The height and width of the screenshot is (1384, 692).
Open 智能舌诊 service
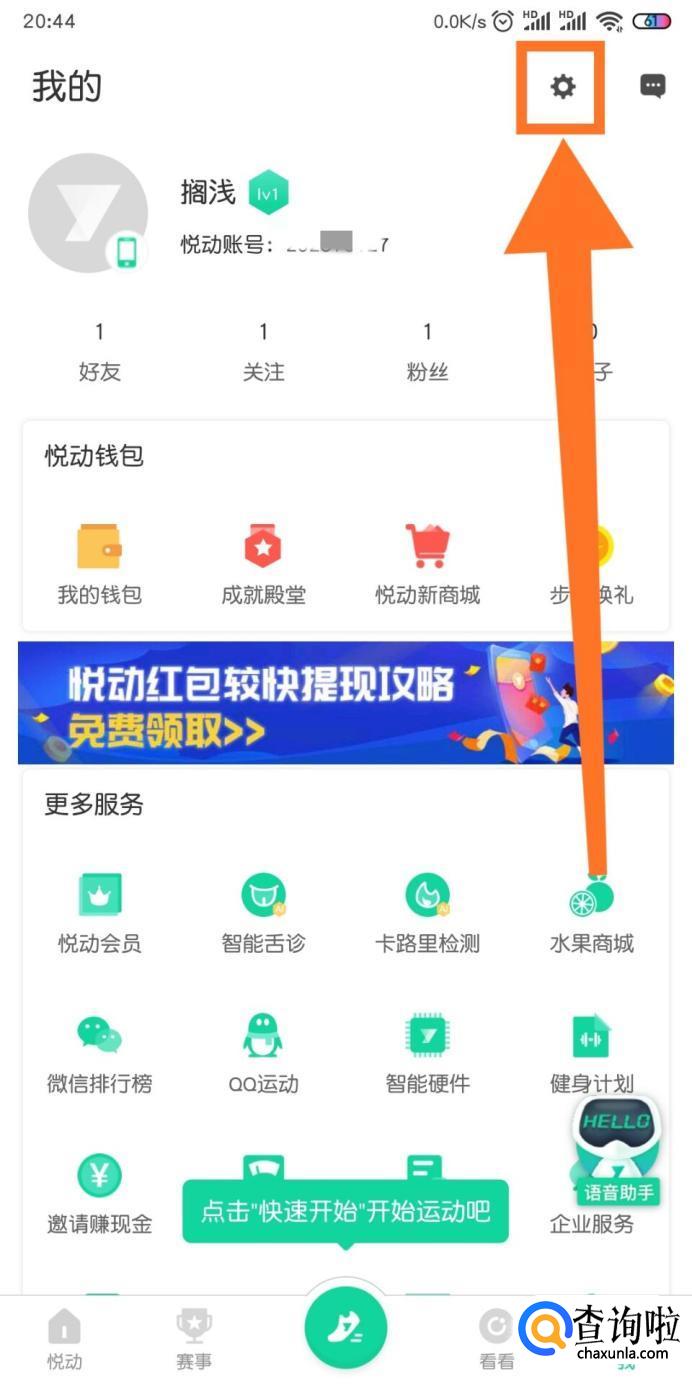click(264, 913)
